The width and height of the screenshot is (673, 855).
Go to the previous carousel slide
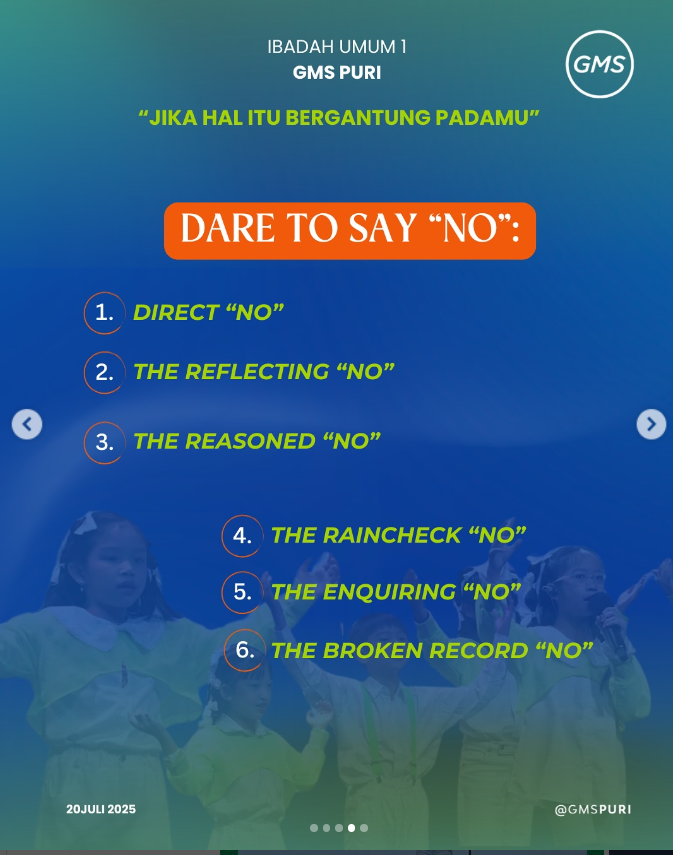coord(27,424)
